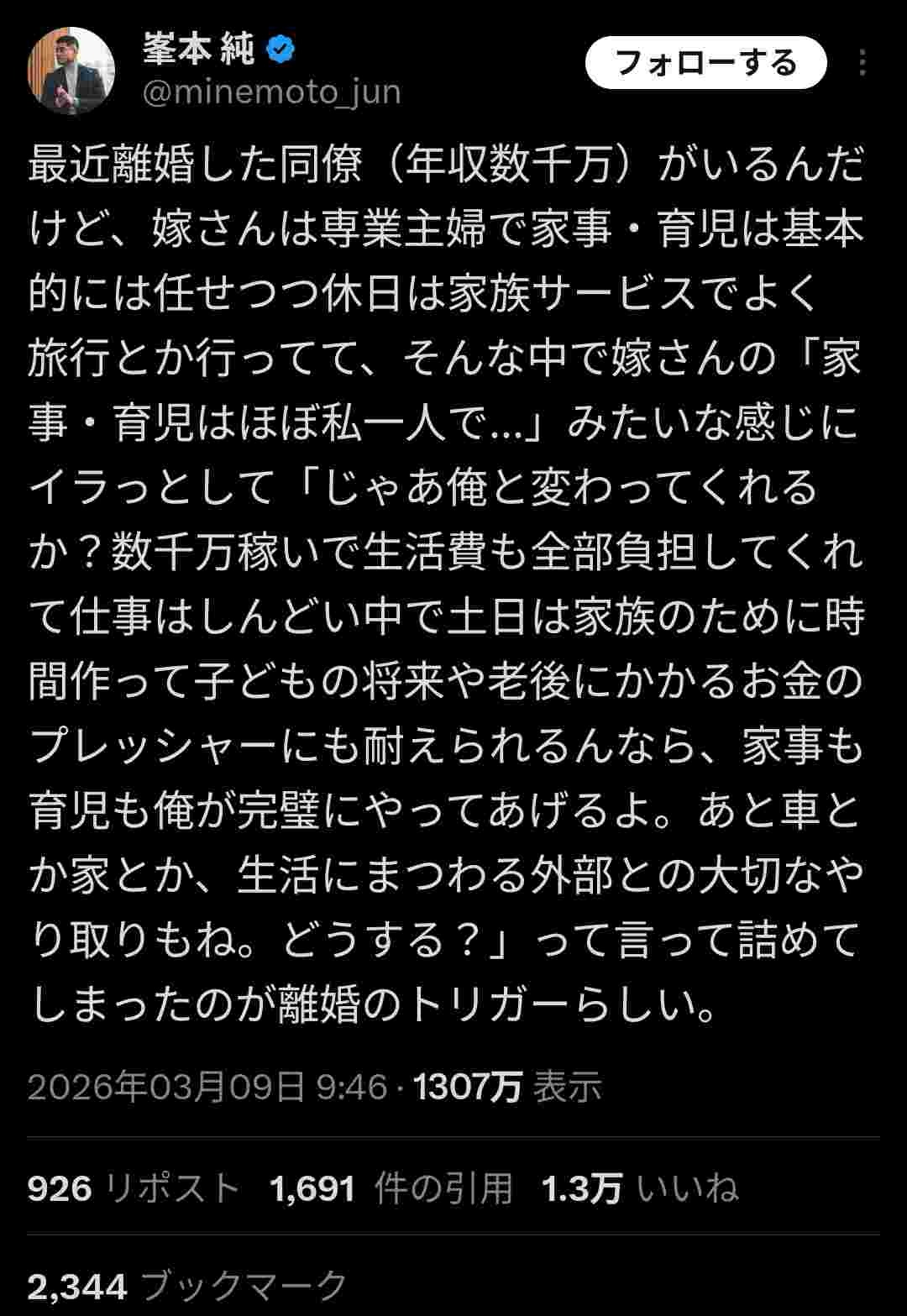View the 1.3万 いいね likes list
Viewport: 907px width, 1316px height.
tap(640, 1188)
